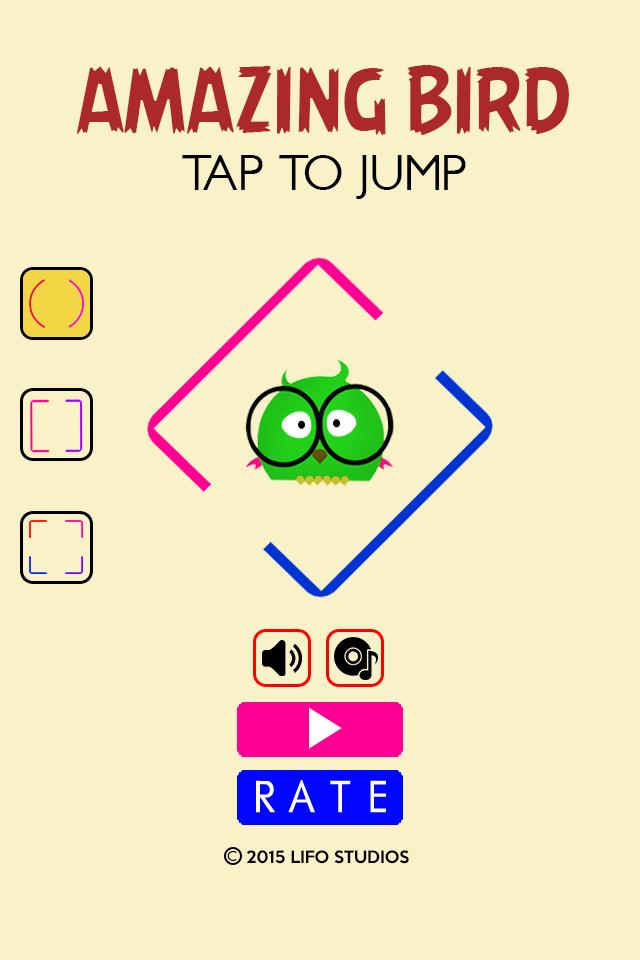Pick the red-blue corner square shape
Viewport: 640px width, 960px height.
click(x=57, y=548)
